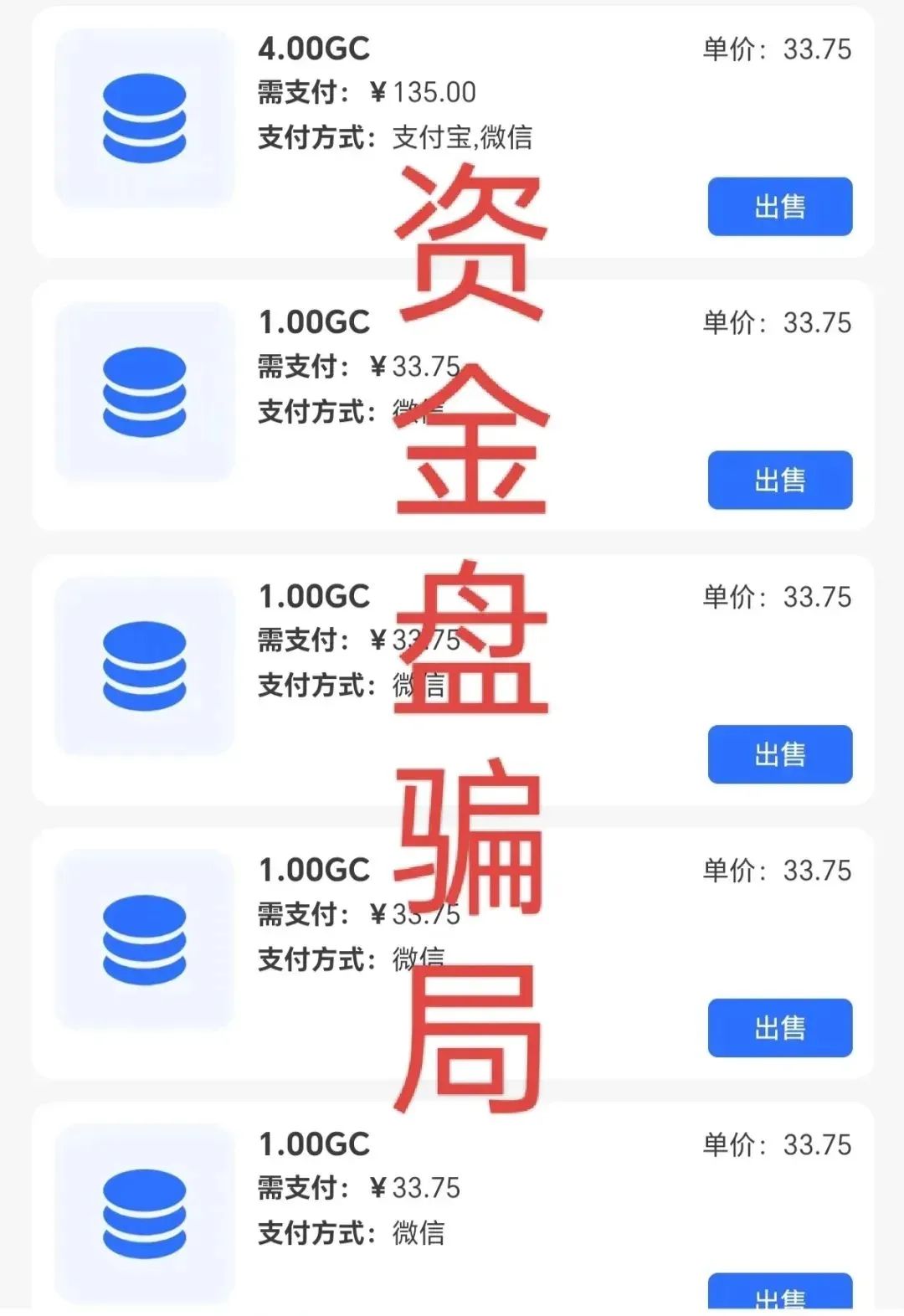Click 出售 on the 4.00GC listing

click(778, 207)
